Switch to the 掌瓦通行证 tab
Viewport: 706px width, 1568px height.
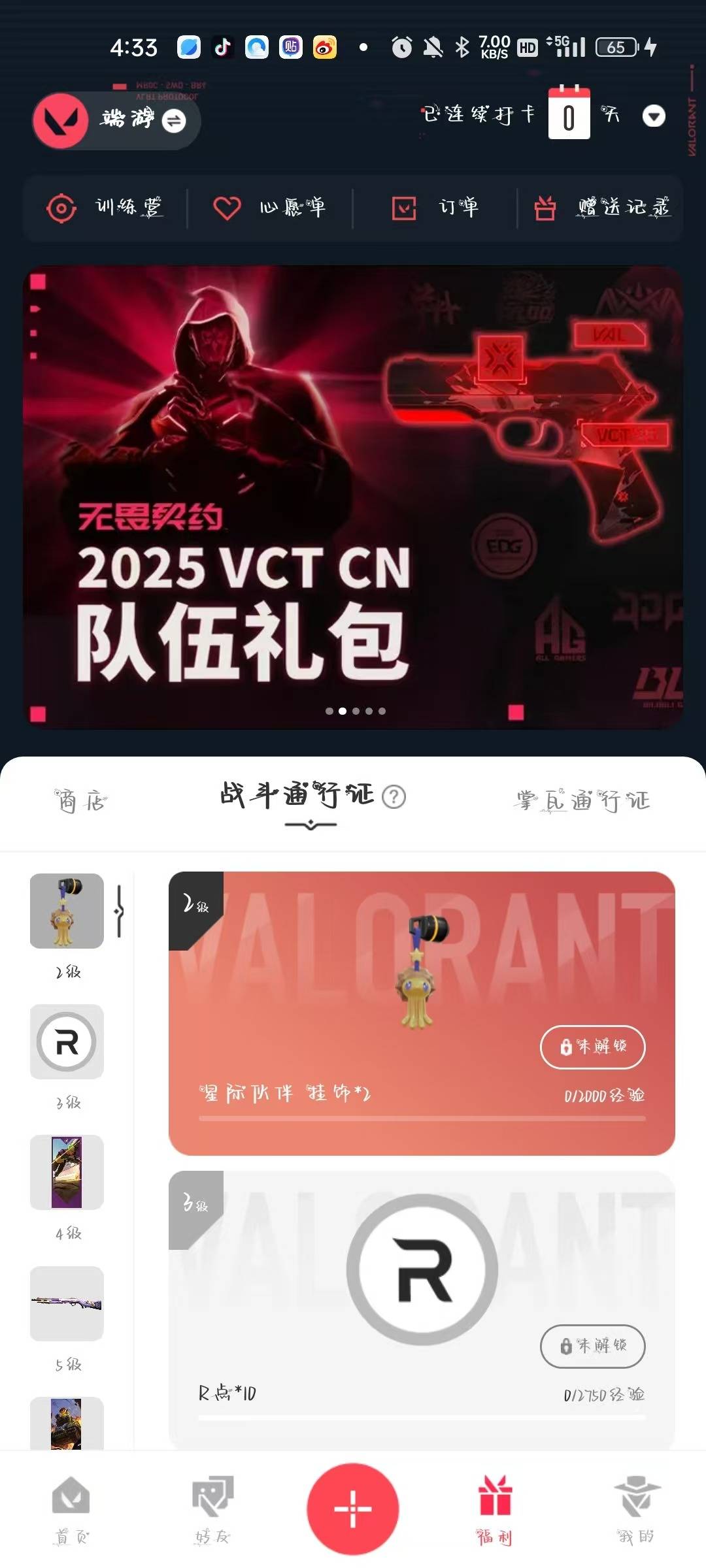pyautogui.click(x=582, y=800)
